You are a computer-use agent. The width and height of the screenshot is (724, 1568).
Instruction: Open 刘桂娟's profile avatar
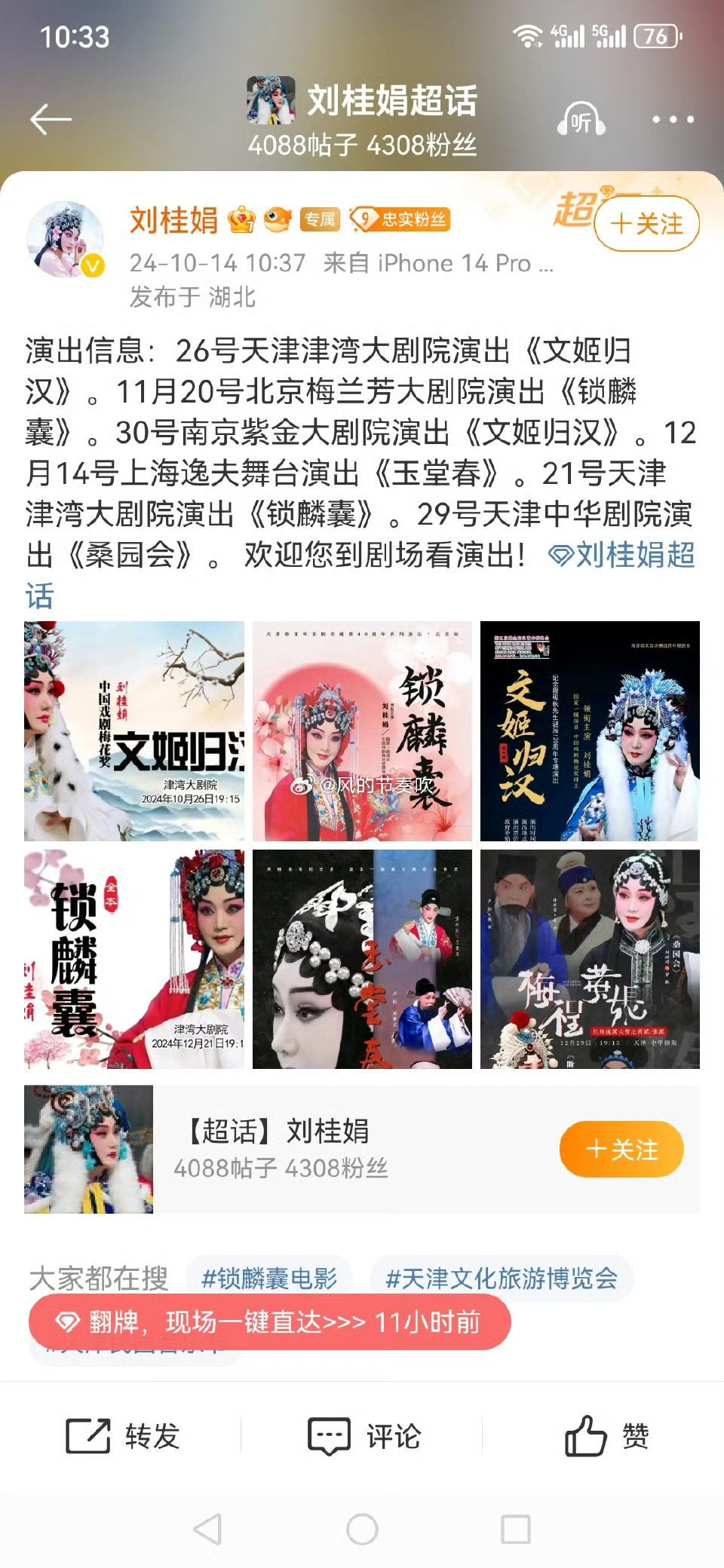(x=66, y=240)
